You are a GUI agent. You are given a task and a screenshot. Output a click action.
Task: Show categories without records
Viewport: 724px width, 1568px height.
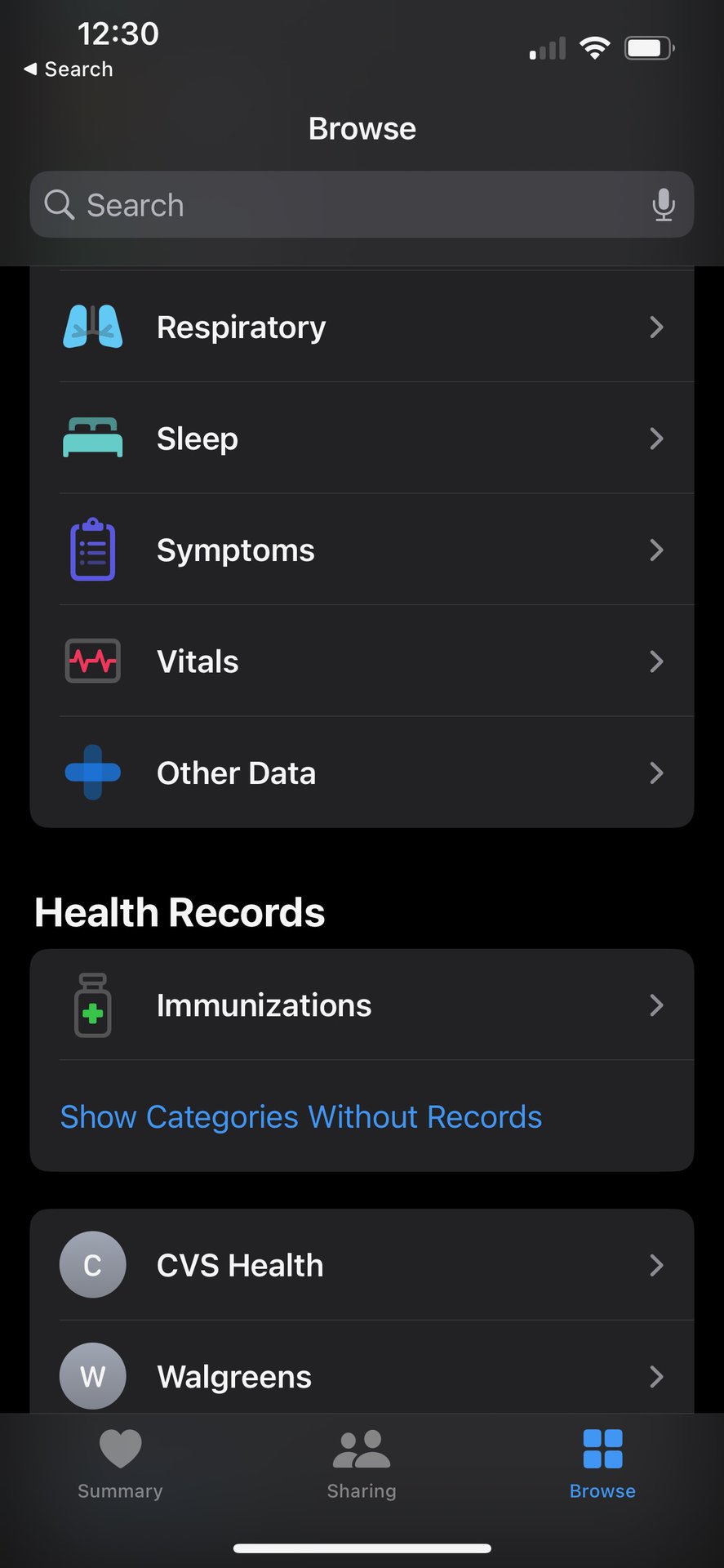tap(301, 1117)
